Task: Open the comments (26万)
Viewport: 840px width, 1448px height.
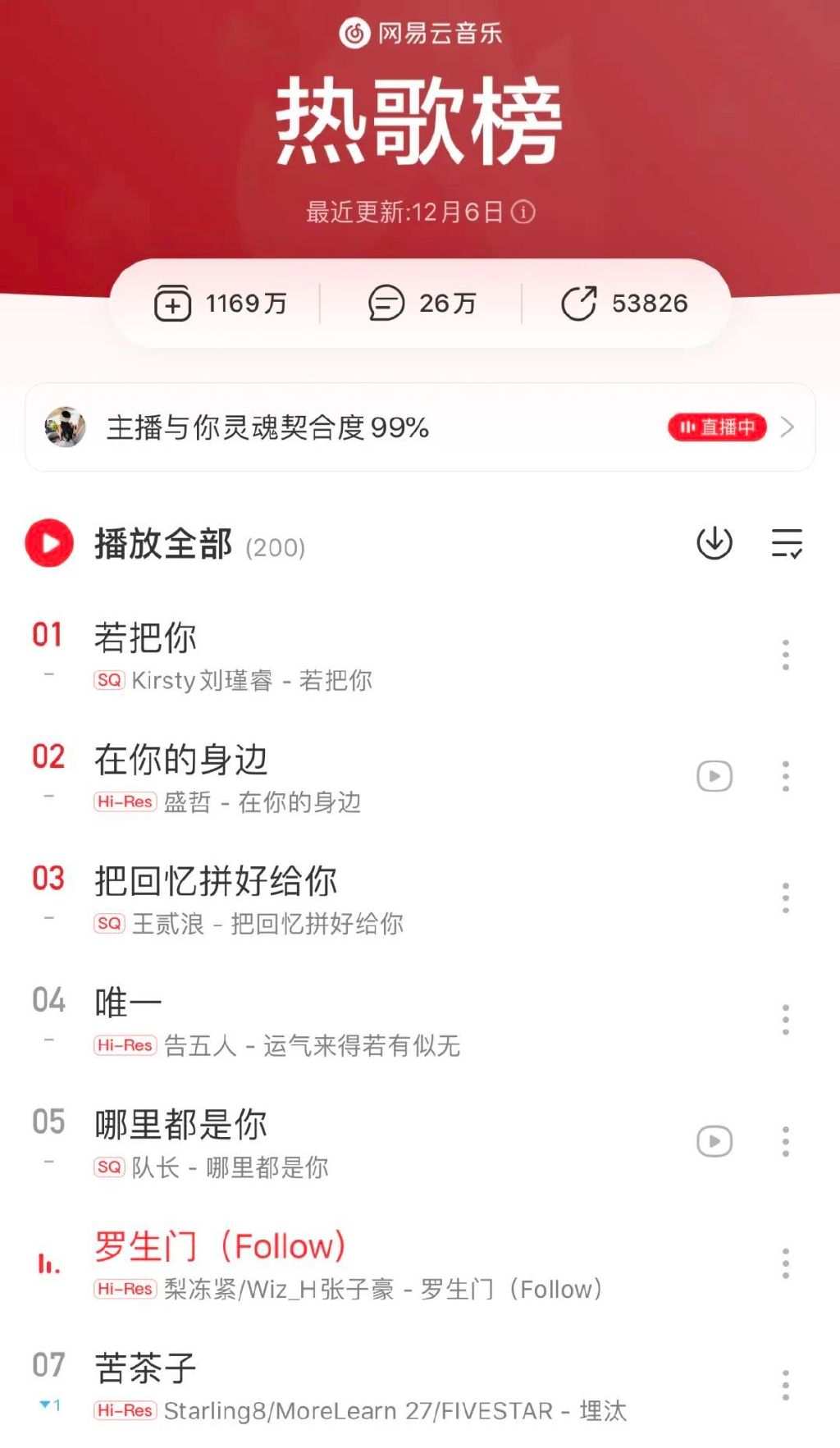Action: (422, 304)
